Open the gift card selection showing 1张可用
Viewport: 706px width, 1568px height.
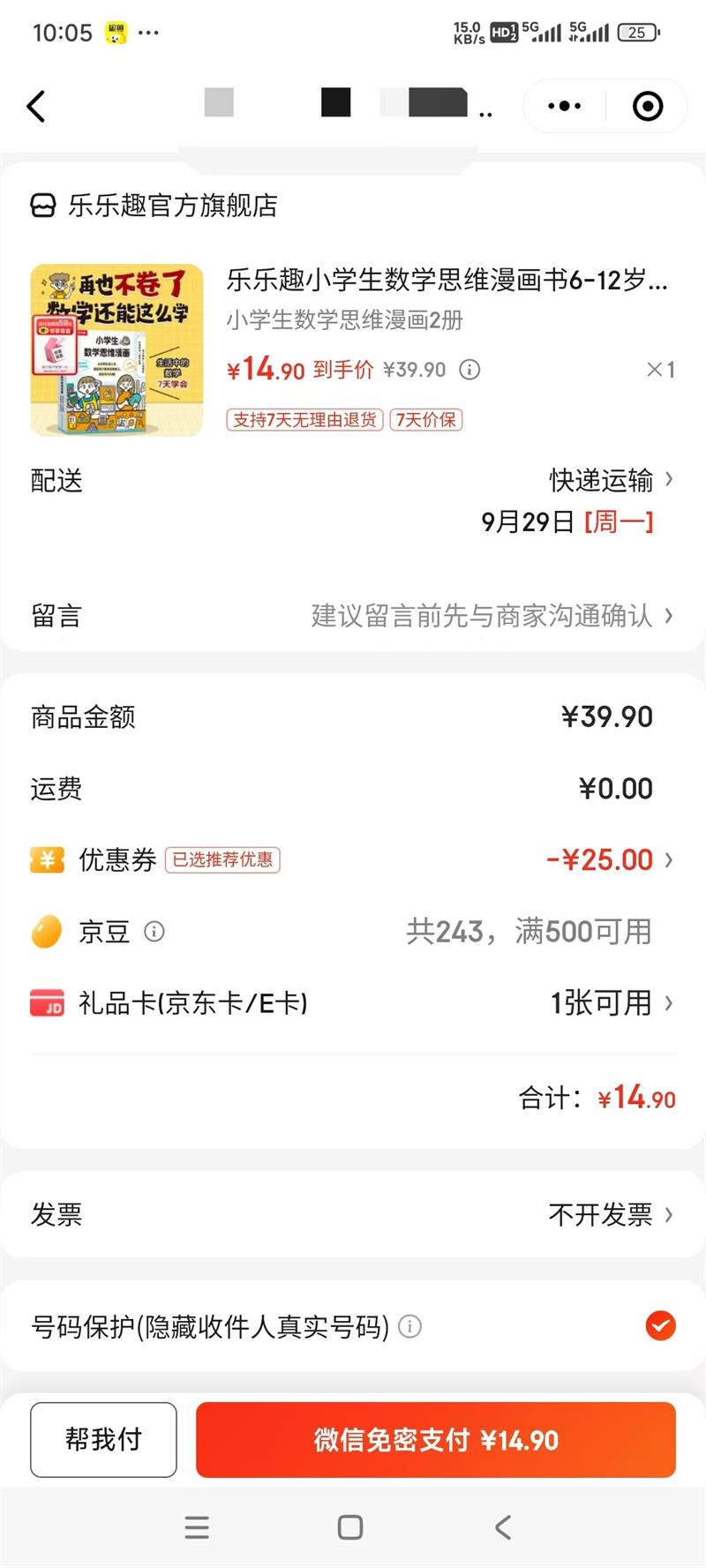609,1003
